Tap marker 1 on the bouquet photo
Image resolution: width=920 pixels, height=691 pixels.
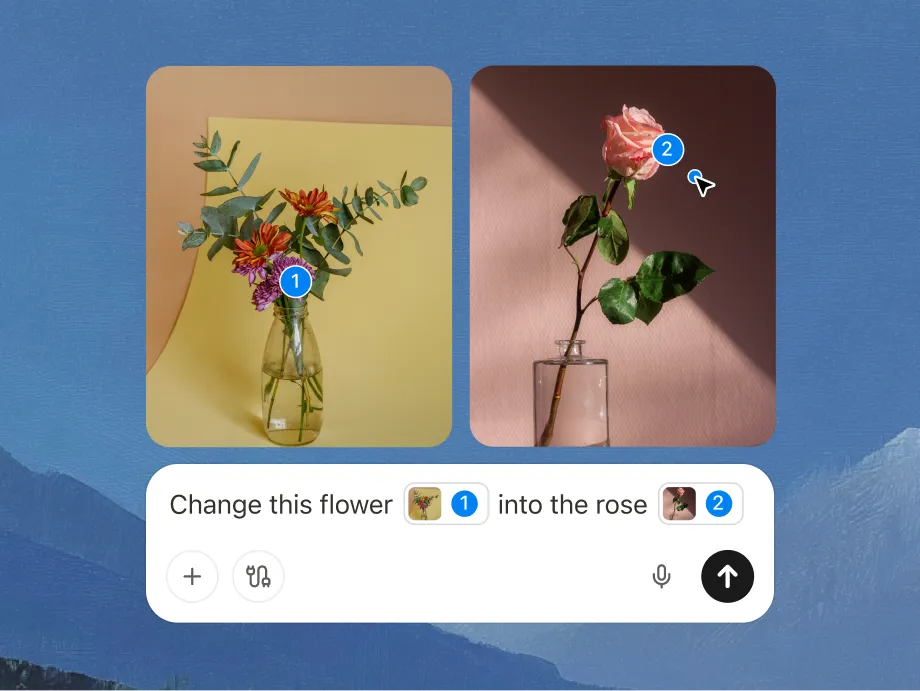[x=295, y=282]
